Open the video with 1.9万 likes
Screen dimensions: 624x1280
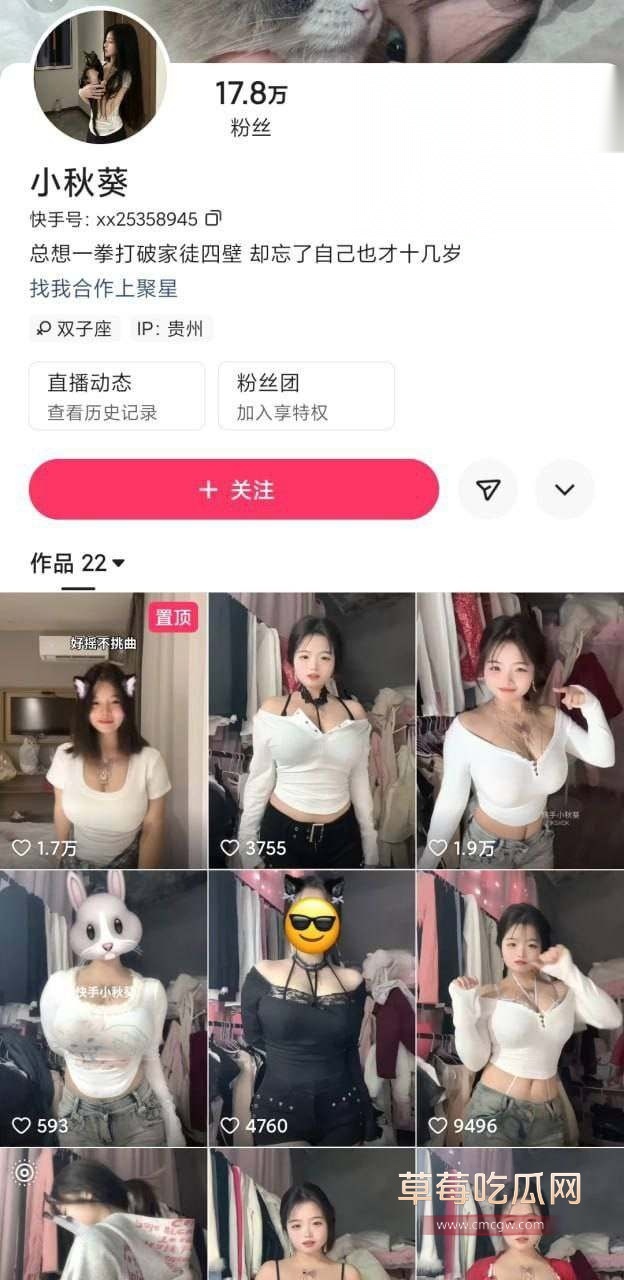(520, 730)
